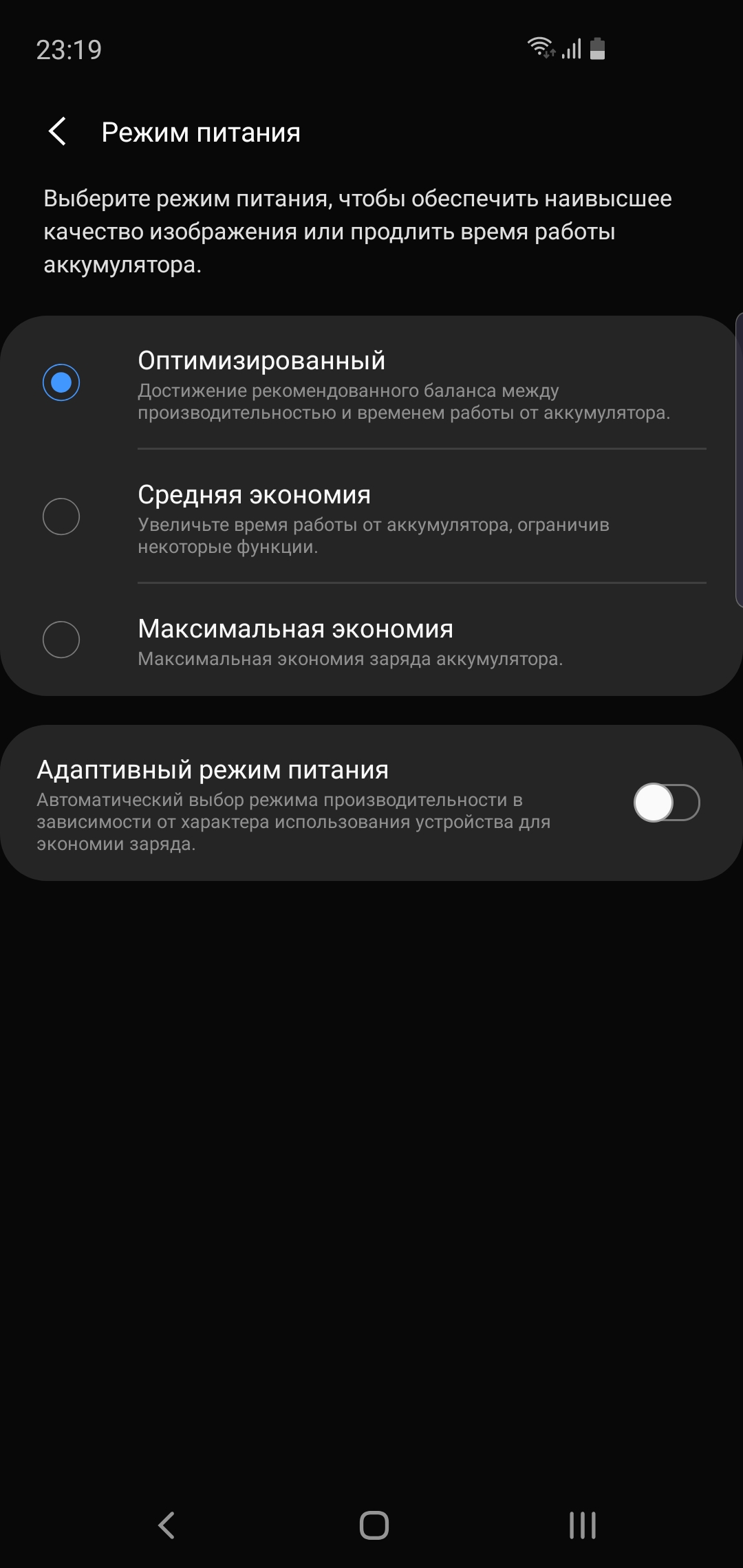Select Максимальная экономия power mode
This screenshot has height=1568, width=743.
[61, 640]
